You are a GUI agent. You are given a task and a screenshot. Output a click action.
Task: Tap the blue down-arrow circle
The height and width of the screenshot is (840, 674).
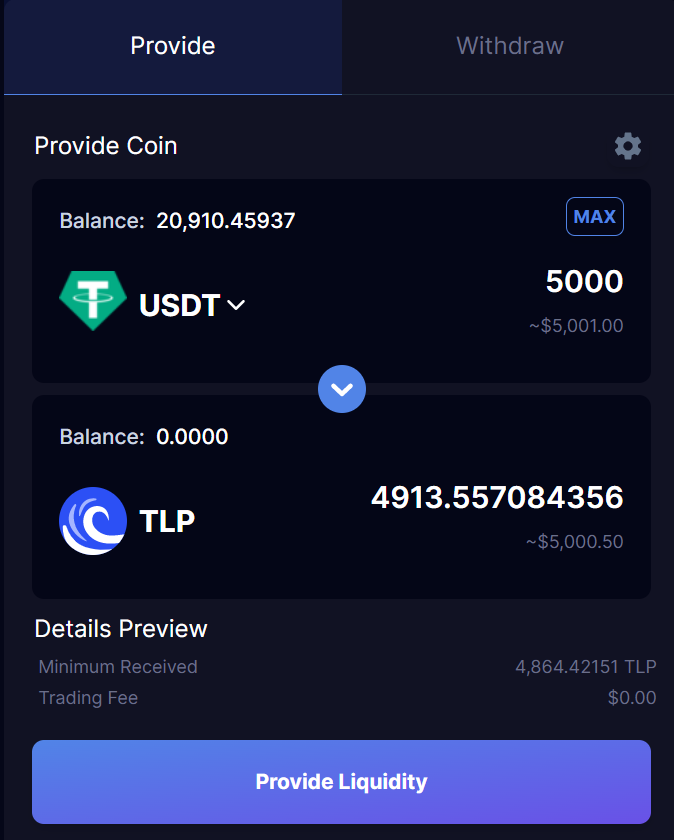342,389
